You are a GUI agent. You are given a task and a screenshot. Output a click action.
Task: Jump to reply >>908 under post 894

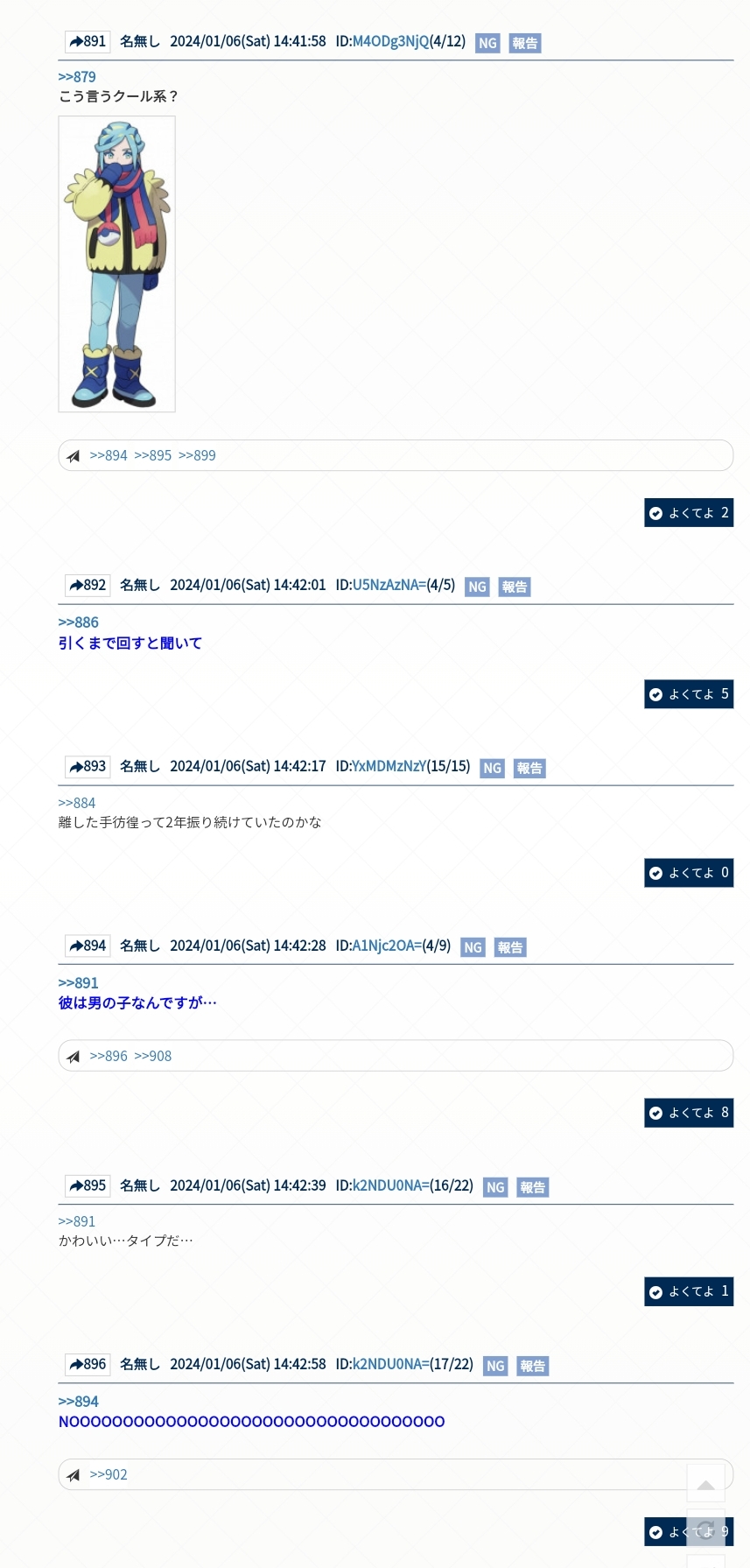click(x=153, y=1056)
